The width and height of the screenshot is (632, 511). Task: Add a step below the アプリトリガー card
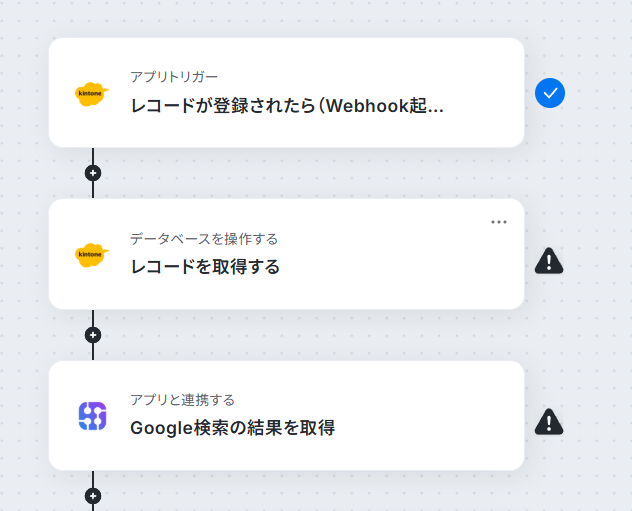(x=93, y=173)
